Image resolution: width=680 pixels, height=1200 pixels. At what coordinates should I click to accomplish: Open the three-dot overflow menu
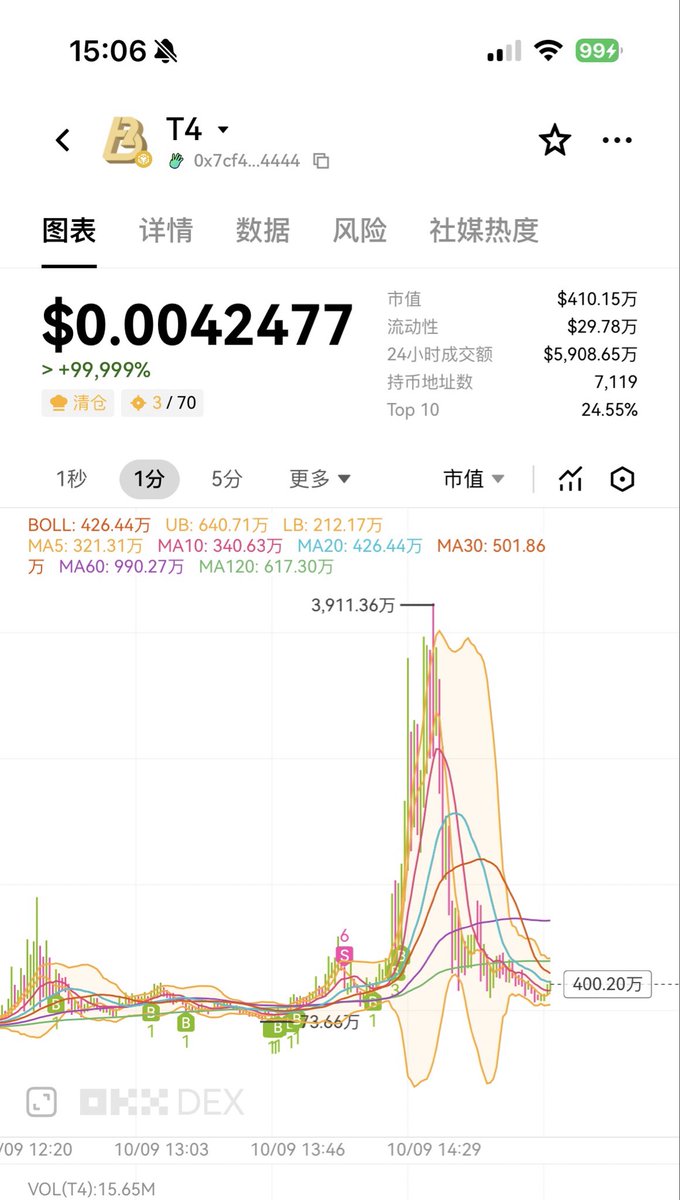coord(617,140)
